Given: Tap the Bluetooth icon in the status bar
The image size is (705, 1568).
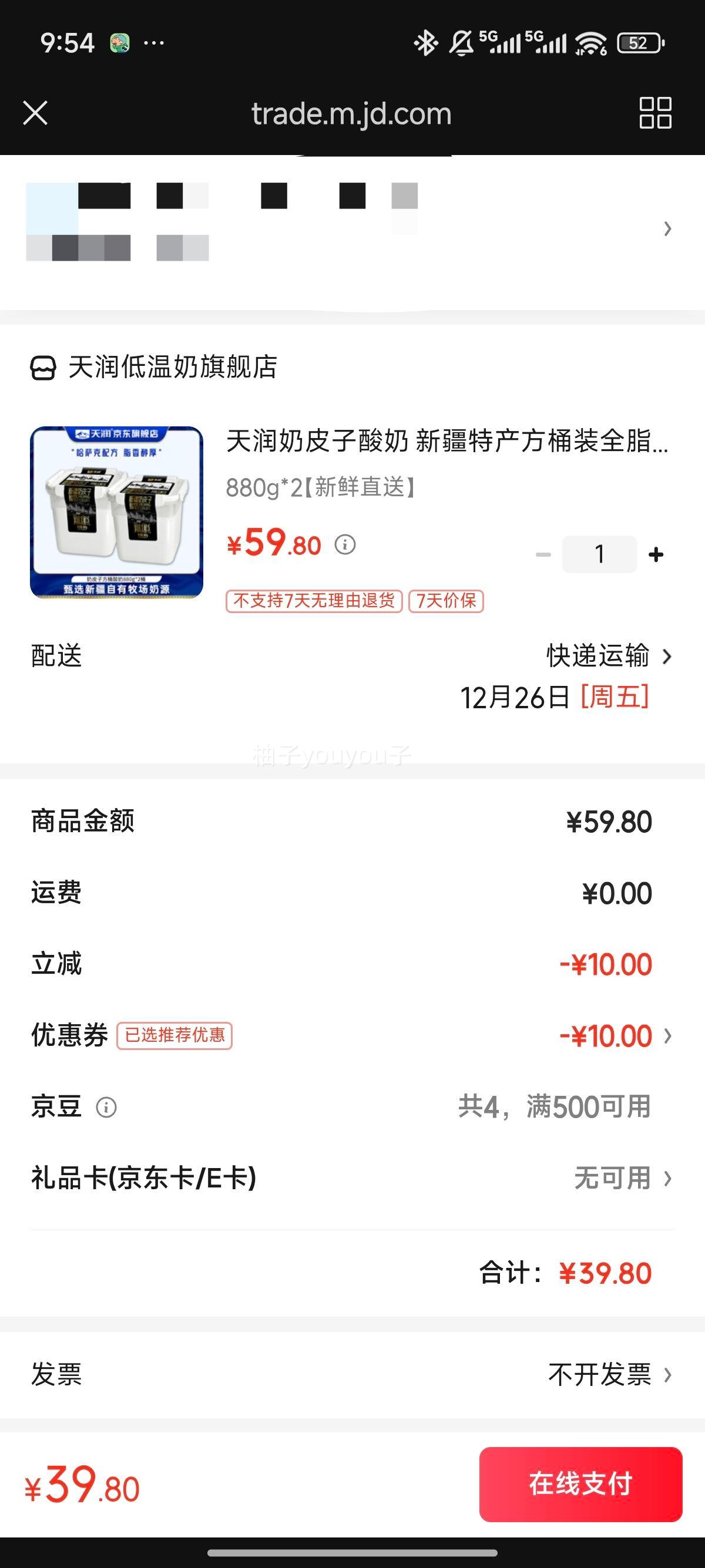Looking at the screenshot, I should point(426,43).
